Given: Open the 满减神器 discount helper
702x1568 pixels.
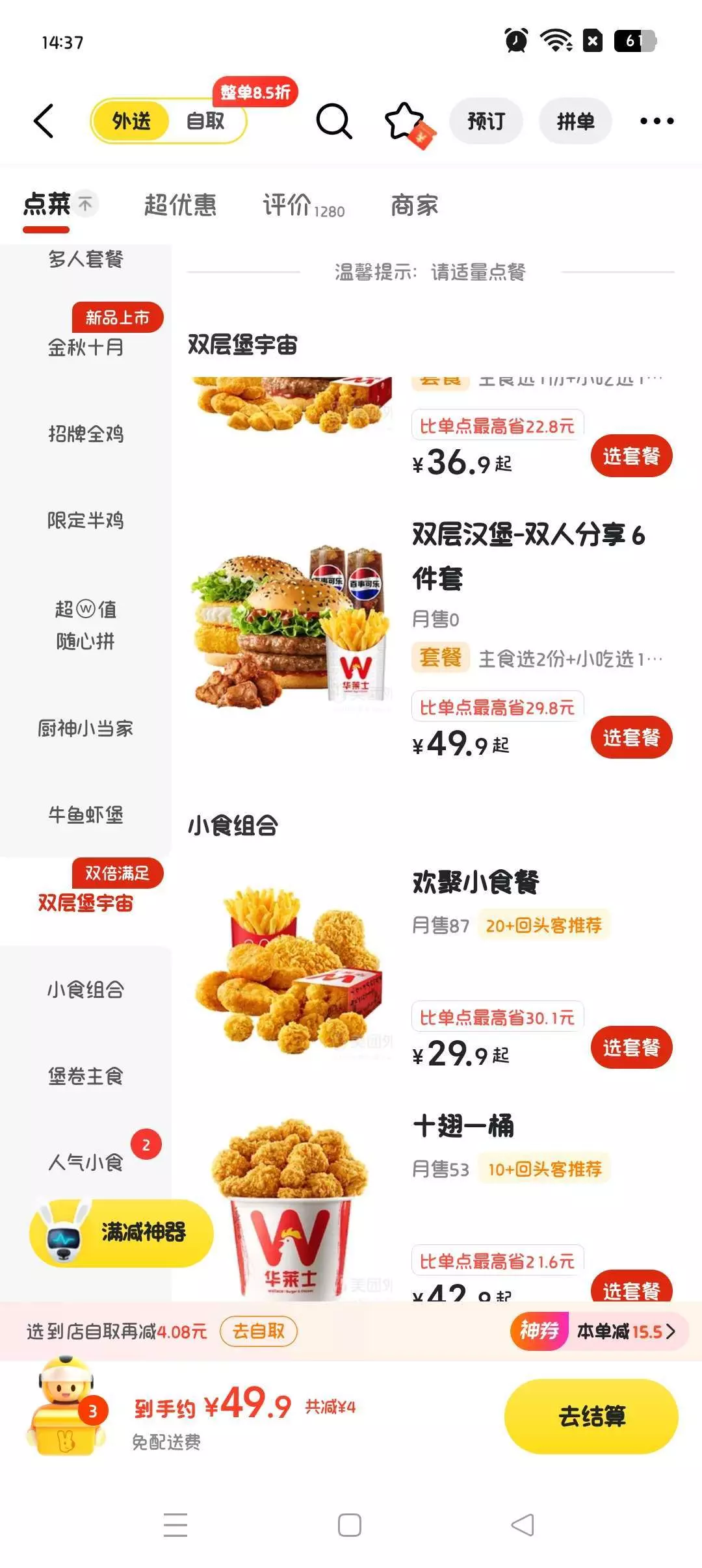Looking at the screenshot, I should [x=122, y=1233].
